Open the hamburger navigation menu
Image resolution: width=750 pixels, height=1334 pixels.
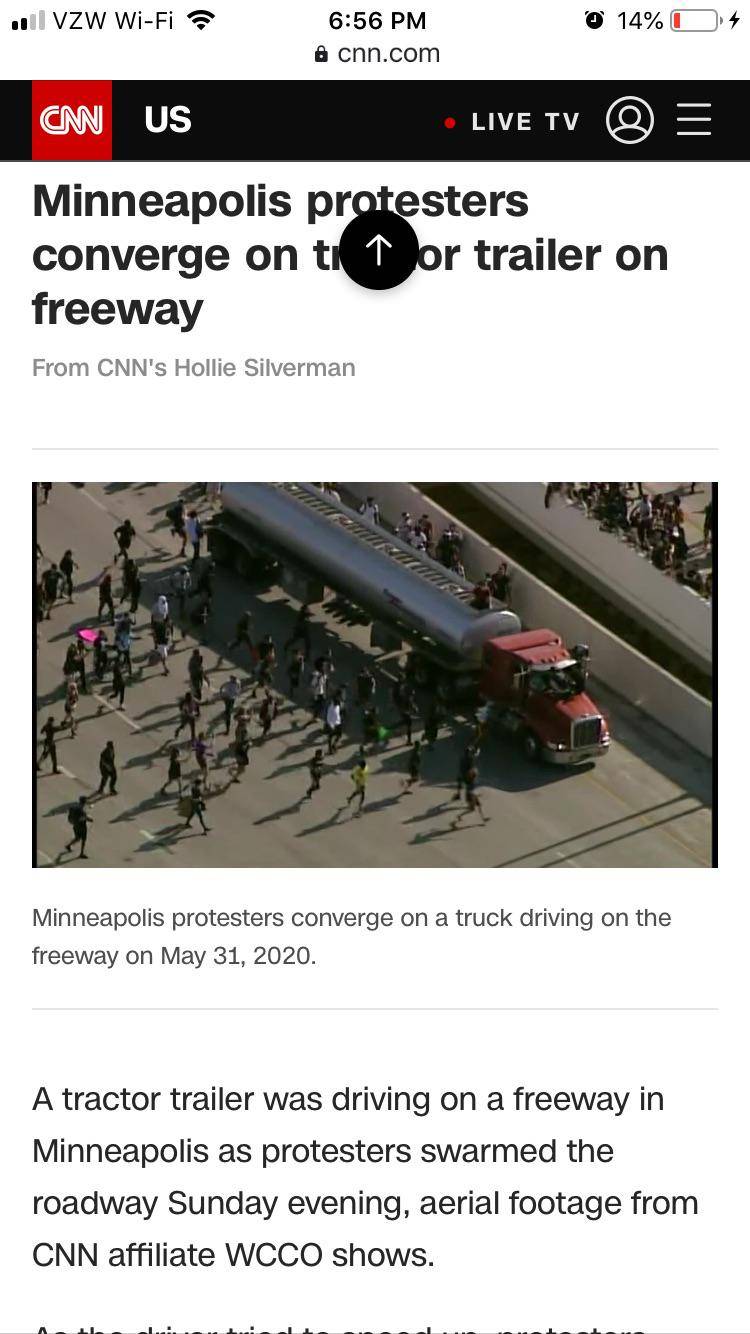coord(694,120)
